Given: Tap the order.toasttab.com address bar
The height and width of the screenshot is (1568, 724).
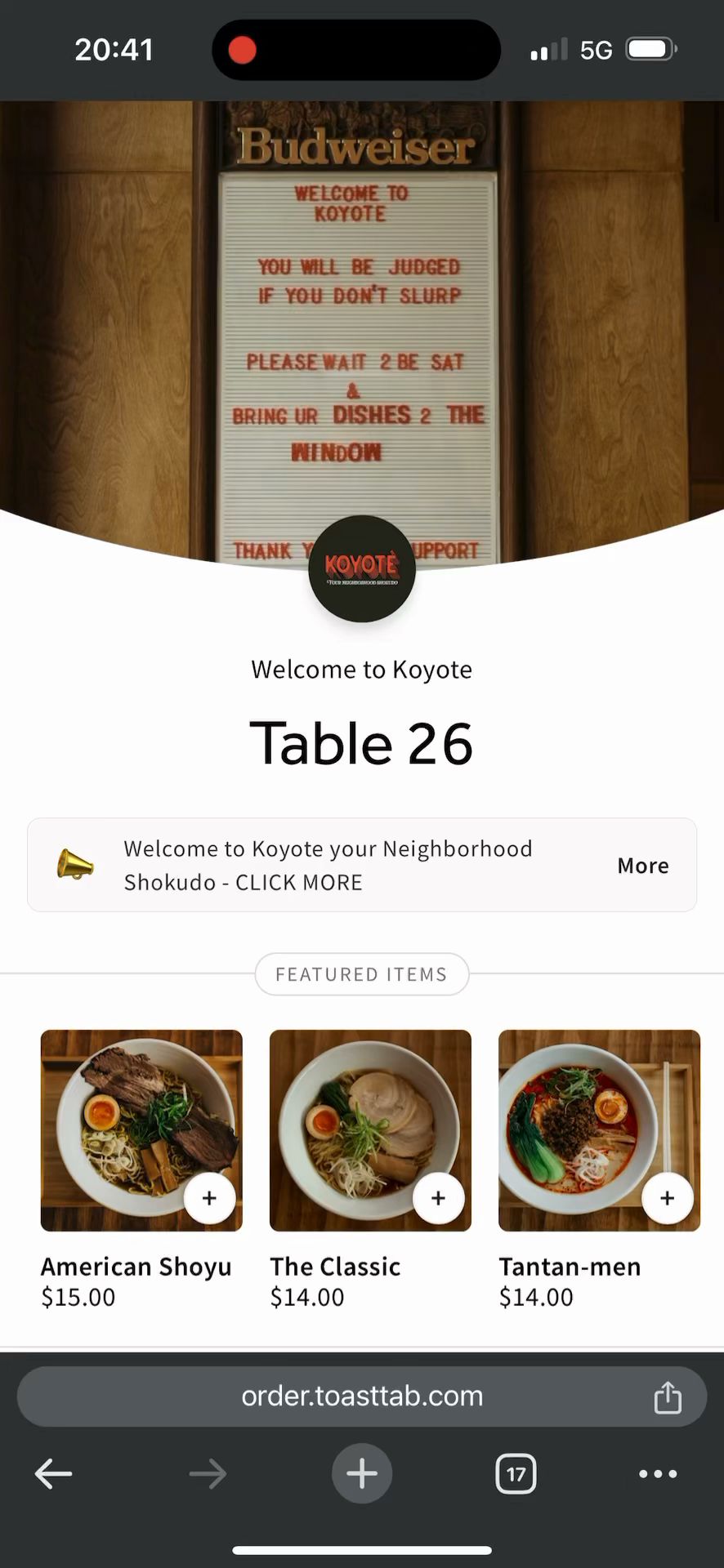Looking at the screenshot, I should coord(361,1396).
